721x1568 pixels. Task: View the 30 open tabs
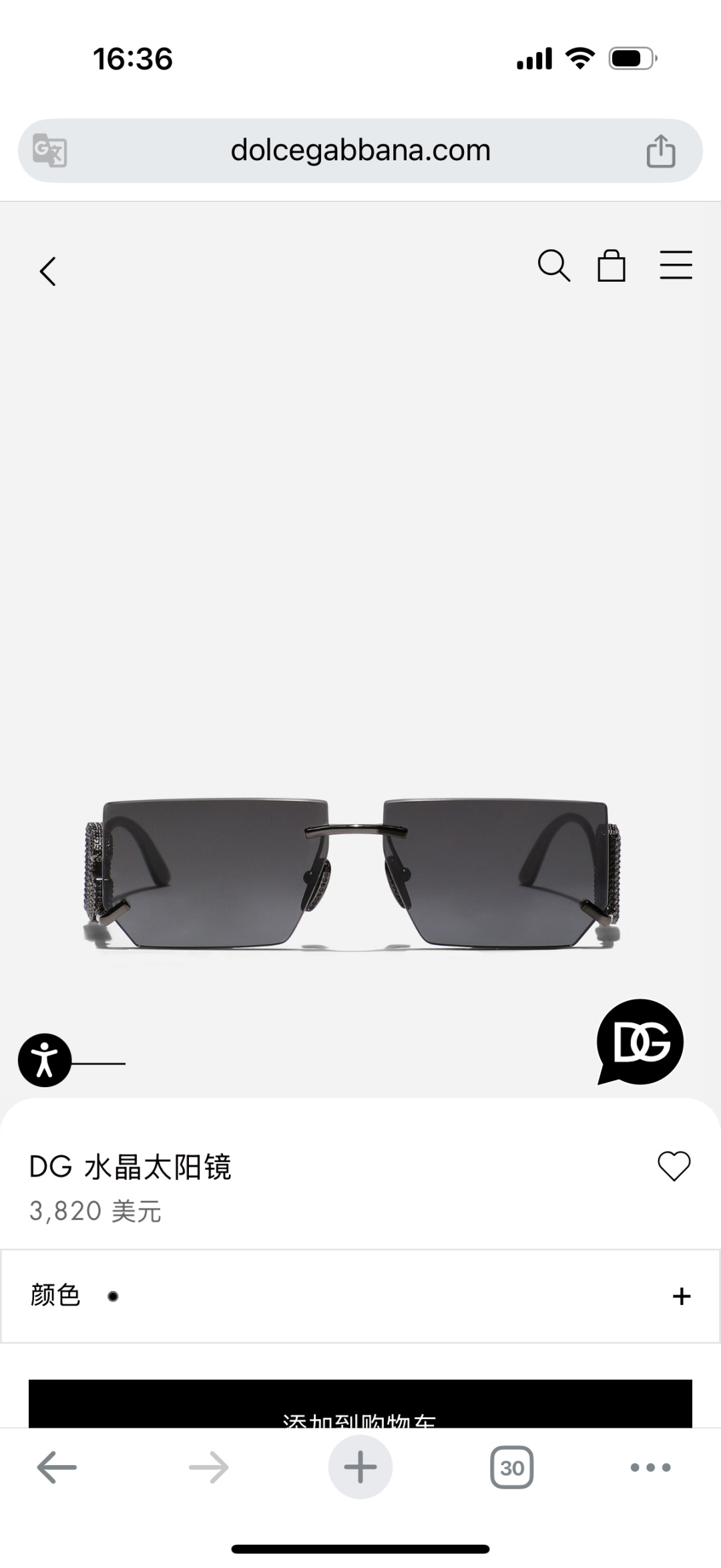pyautogui.click(x=511, y=1467)
